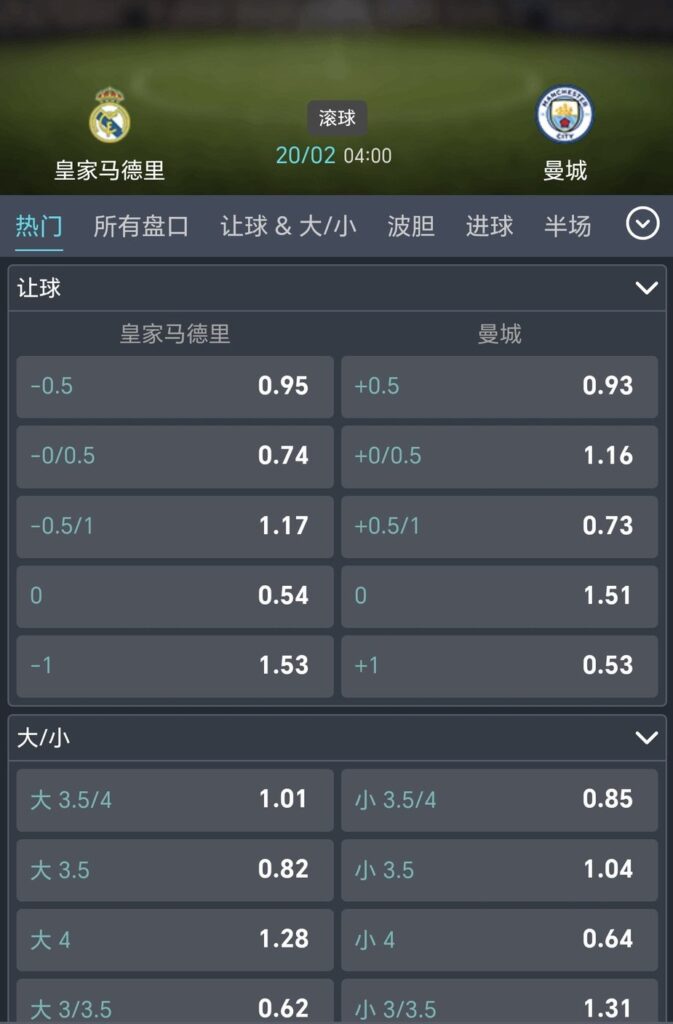
Task: Select the 进球 tab
Action: (x=489, y=226)
